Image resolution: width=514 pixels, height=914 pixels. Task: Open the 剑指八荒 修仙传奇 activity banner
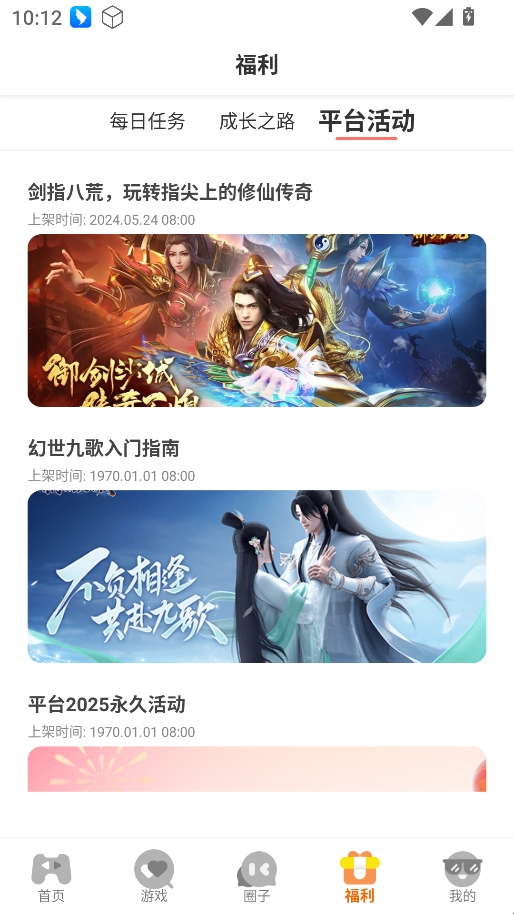point(257,320)
